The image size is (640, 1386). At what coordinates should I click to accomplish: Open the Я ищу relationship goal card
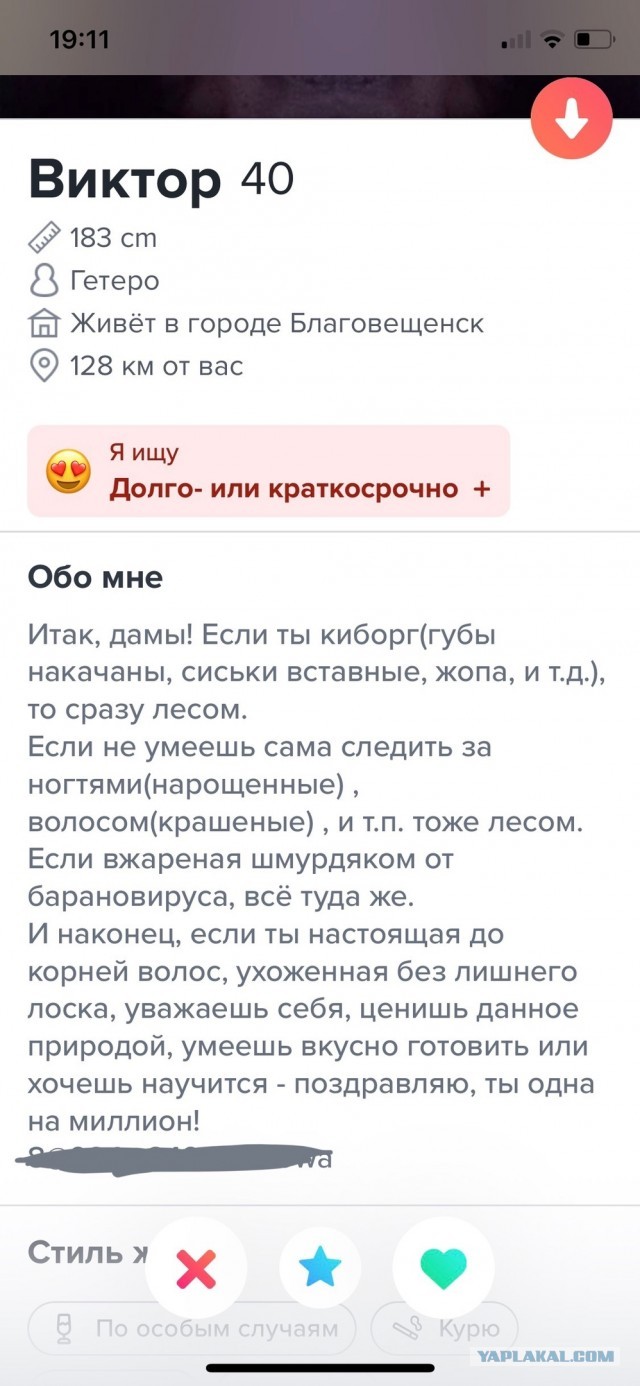click(268, 471)
